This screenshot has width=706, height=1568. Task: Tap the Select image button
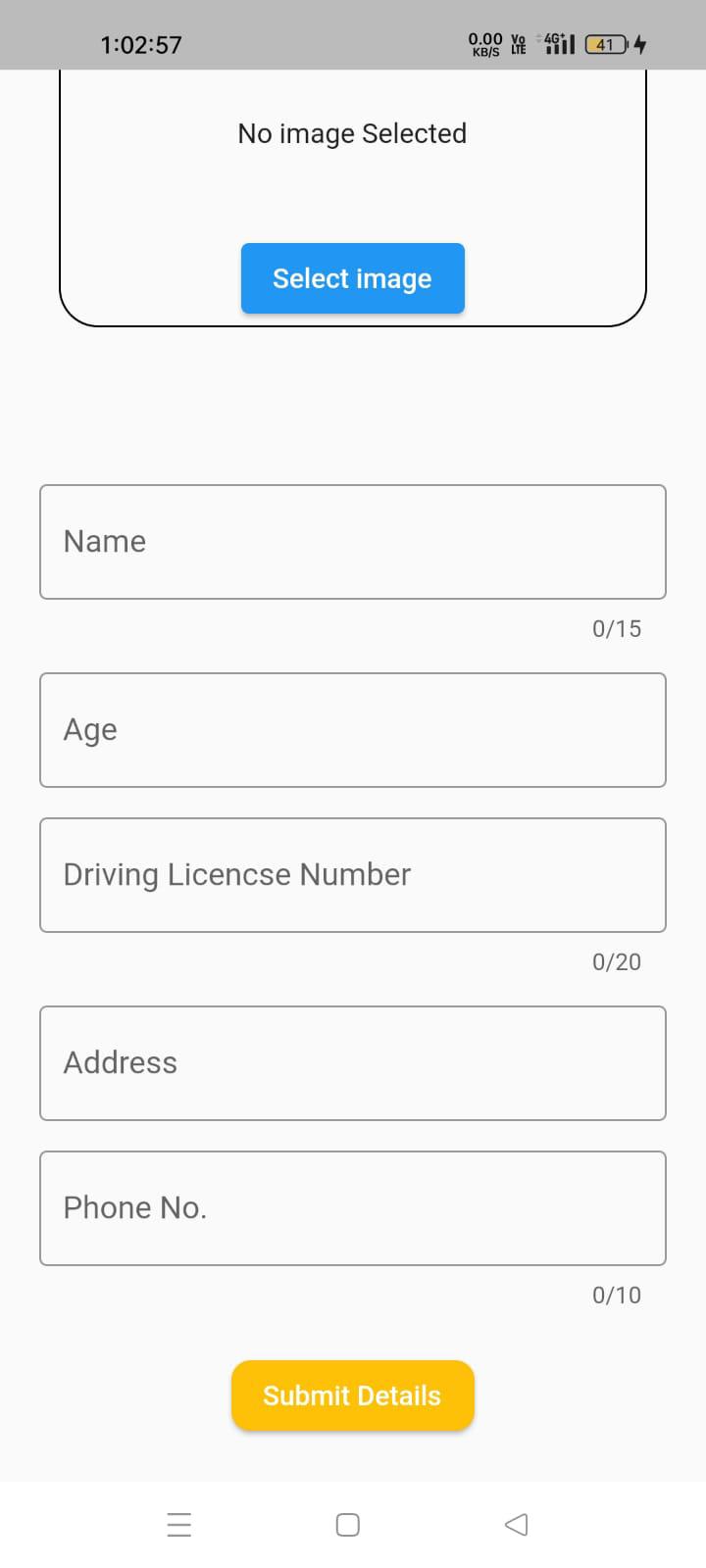click(352, 278)
